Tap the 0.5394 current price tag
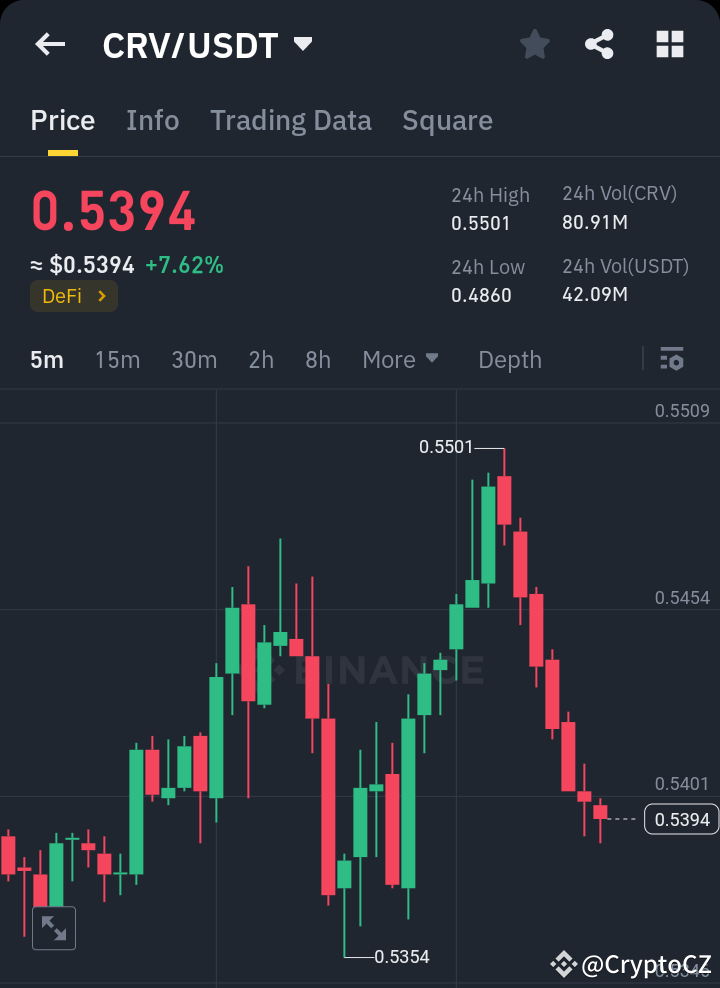The height and width of the screenshot is (988, 720). pos(681,818)
